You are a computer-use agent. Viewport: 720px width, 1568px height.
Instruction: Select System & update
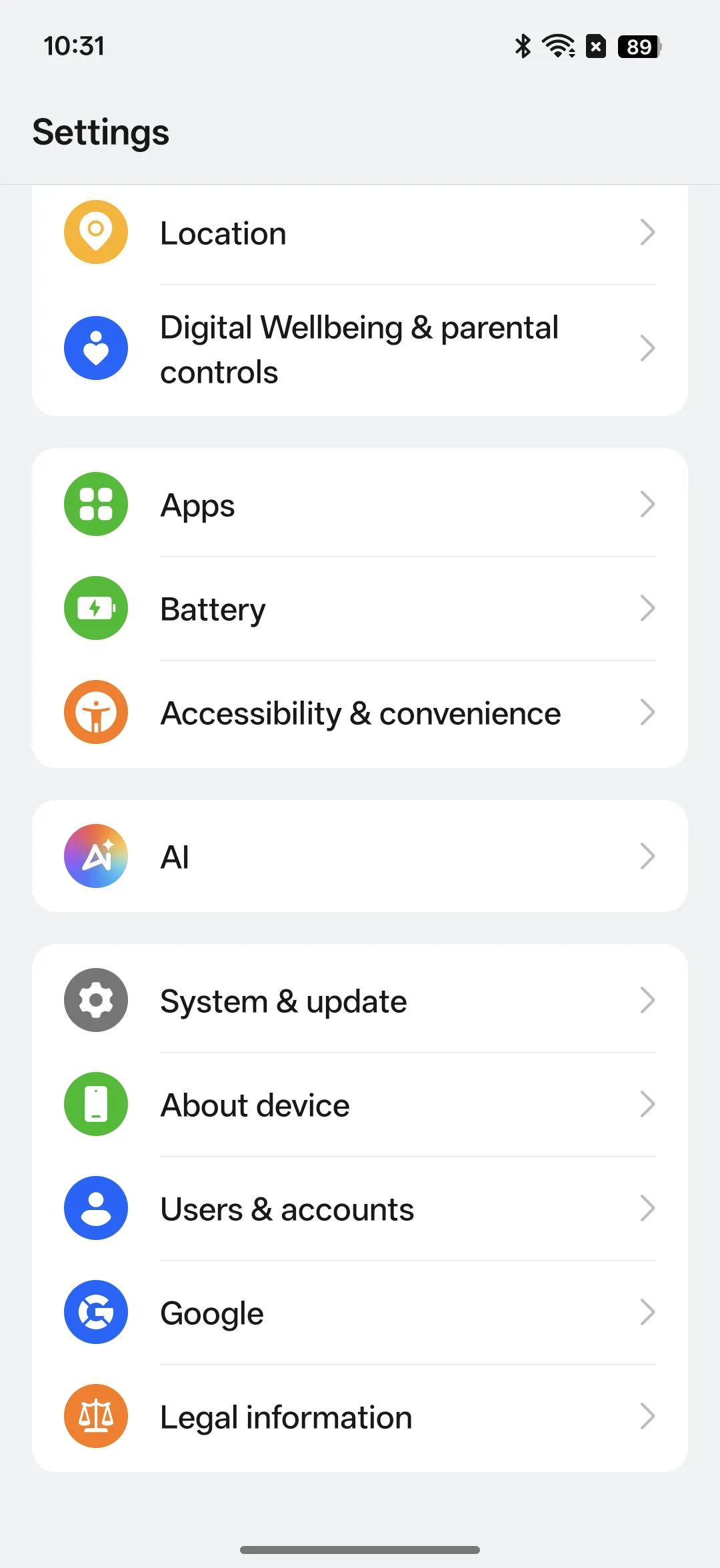tap(360, 1001)
